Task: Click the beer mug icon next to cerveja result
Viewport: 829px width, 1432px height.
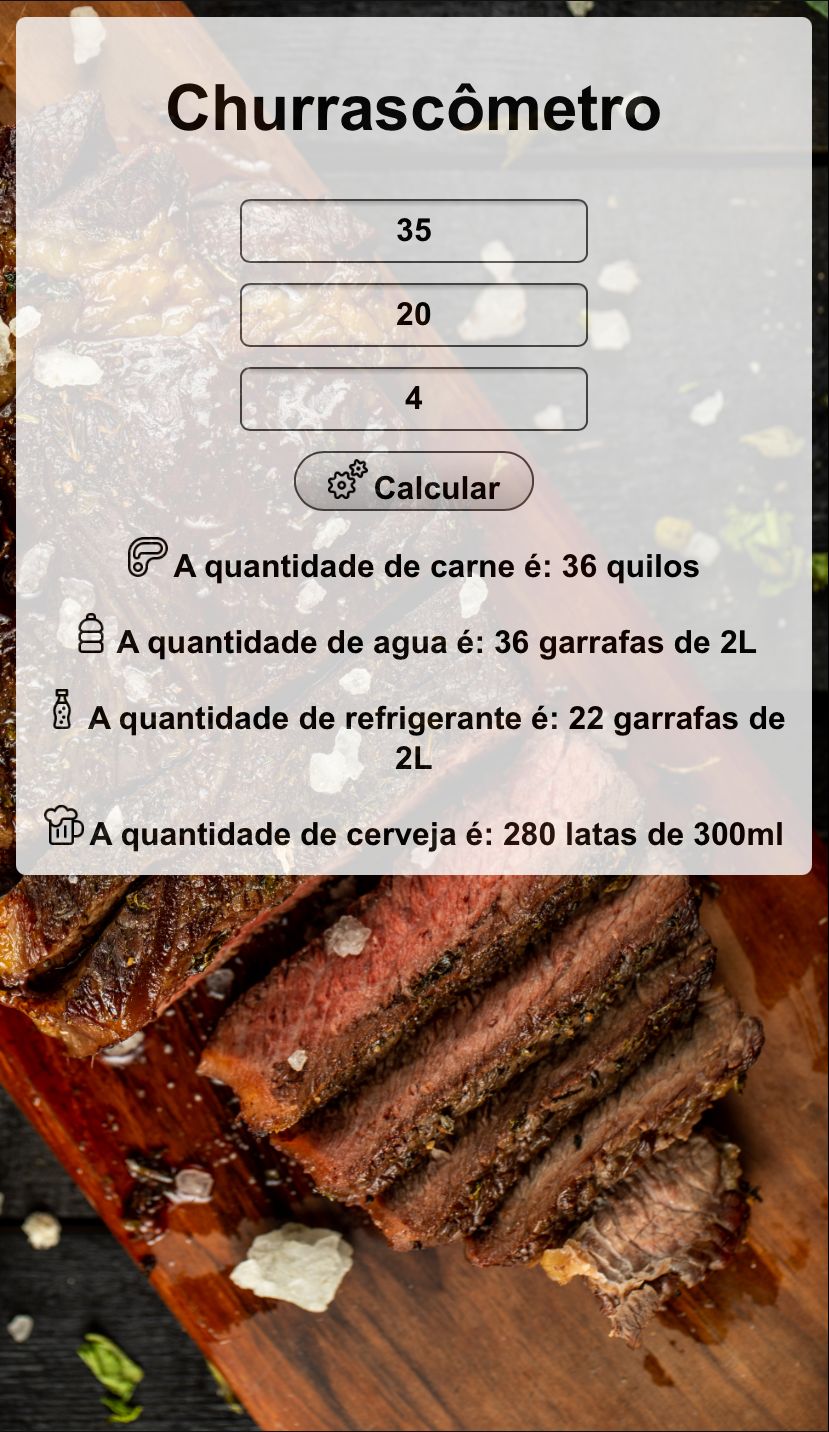Action: pyautogui.click(x=64, y=830)
